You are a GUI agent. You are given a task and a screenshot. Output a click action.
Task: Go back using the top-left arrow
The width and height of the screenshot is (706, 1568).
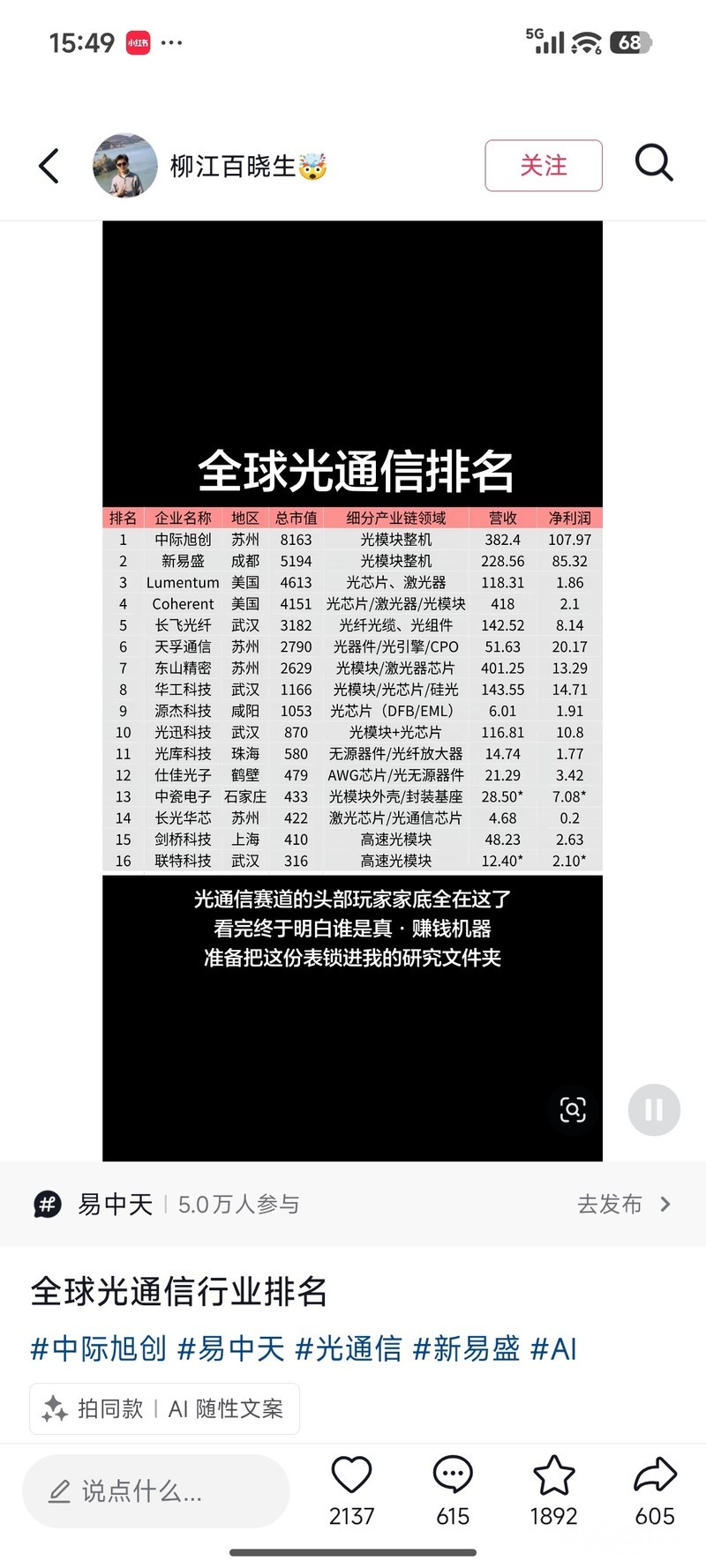49,165
